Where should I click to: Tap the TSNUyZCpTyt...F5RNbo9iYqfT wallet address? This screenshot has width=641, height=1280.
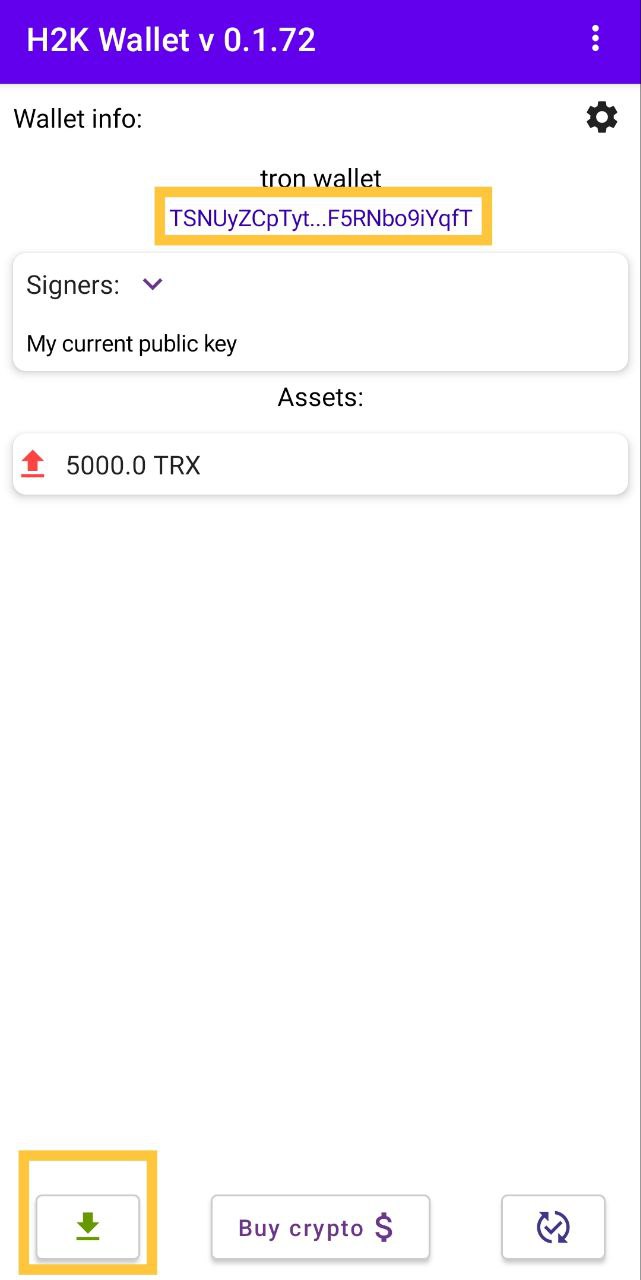point(320,218)
